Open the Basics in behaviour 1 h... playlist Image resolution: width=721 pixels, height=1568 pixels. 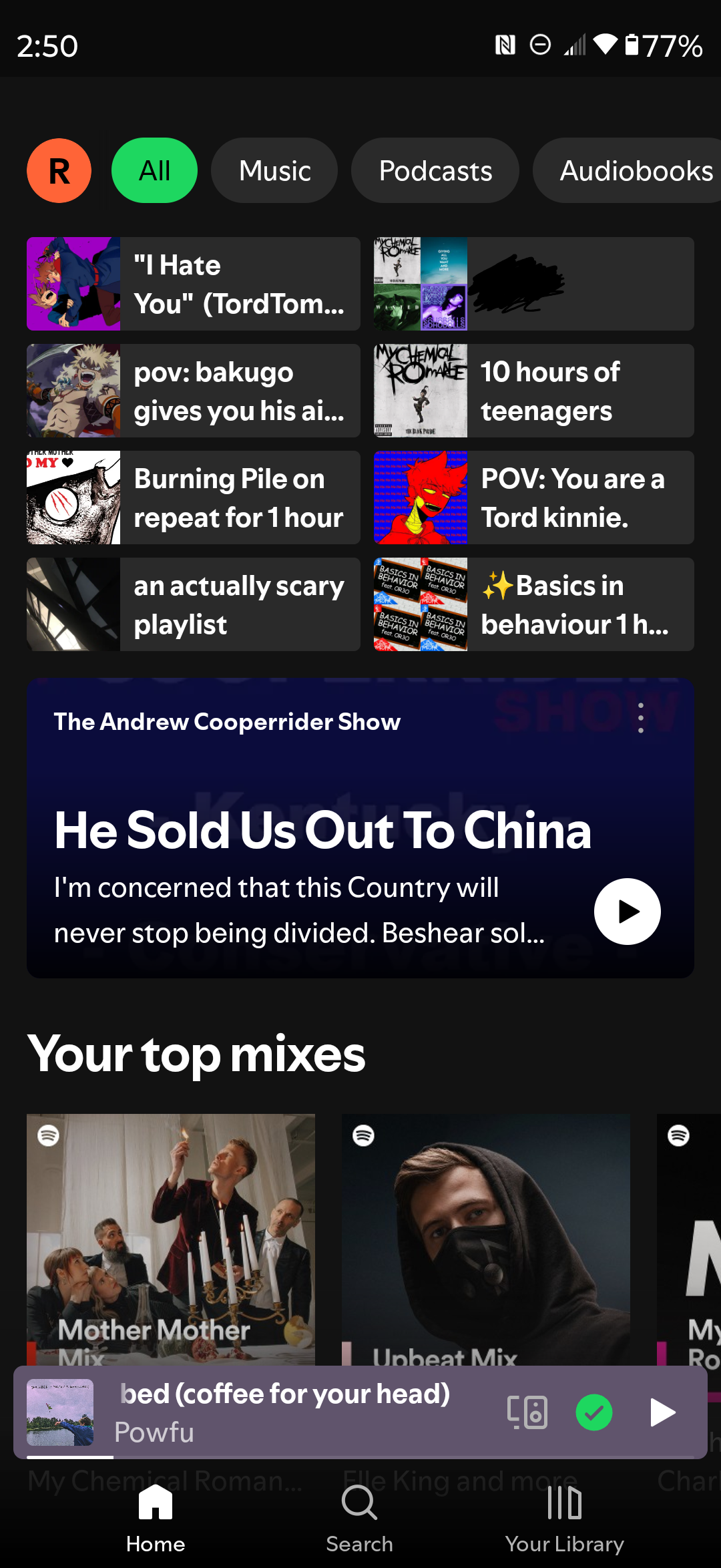pyautogui.click(x=534, y=604)
